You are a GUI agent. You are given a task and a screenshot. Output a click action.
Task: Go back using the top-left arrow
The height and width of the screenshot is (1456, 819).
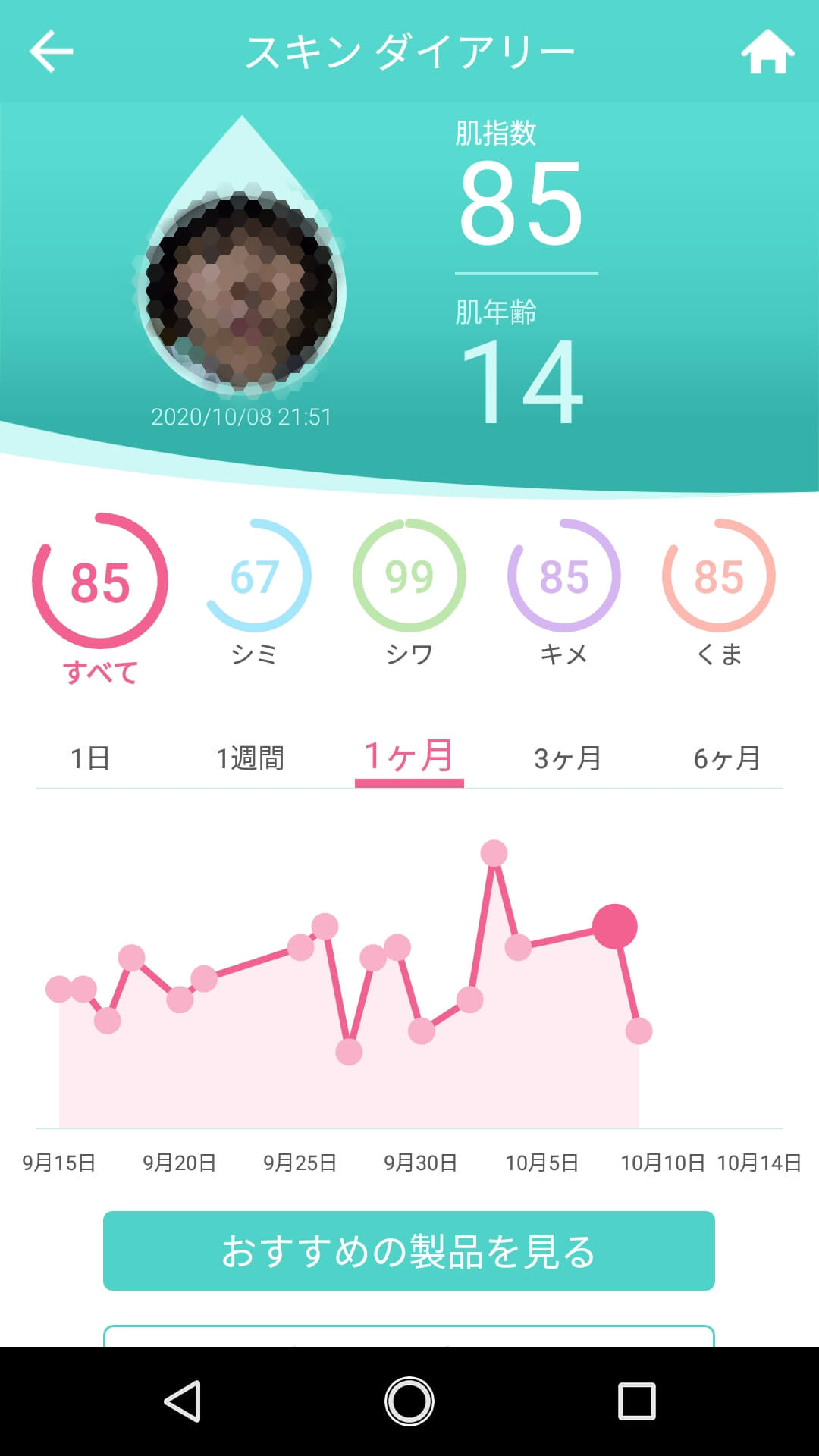pos(51,52)
